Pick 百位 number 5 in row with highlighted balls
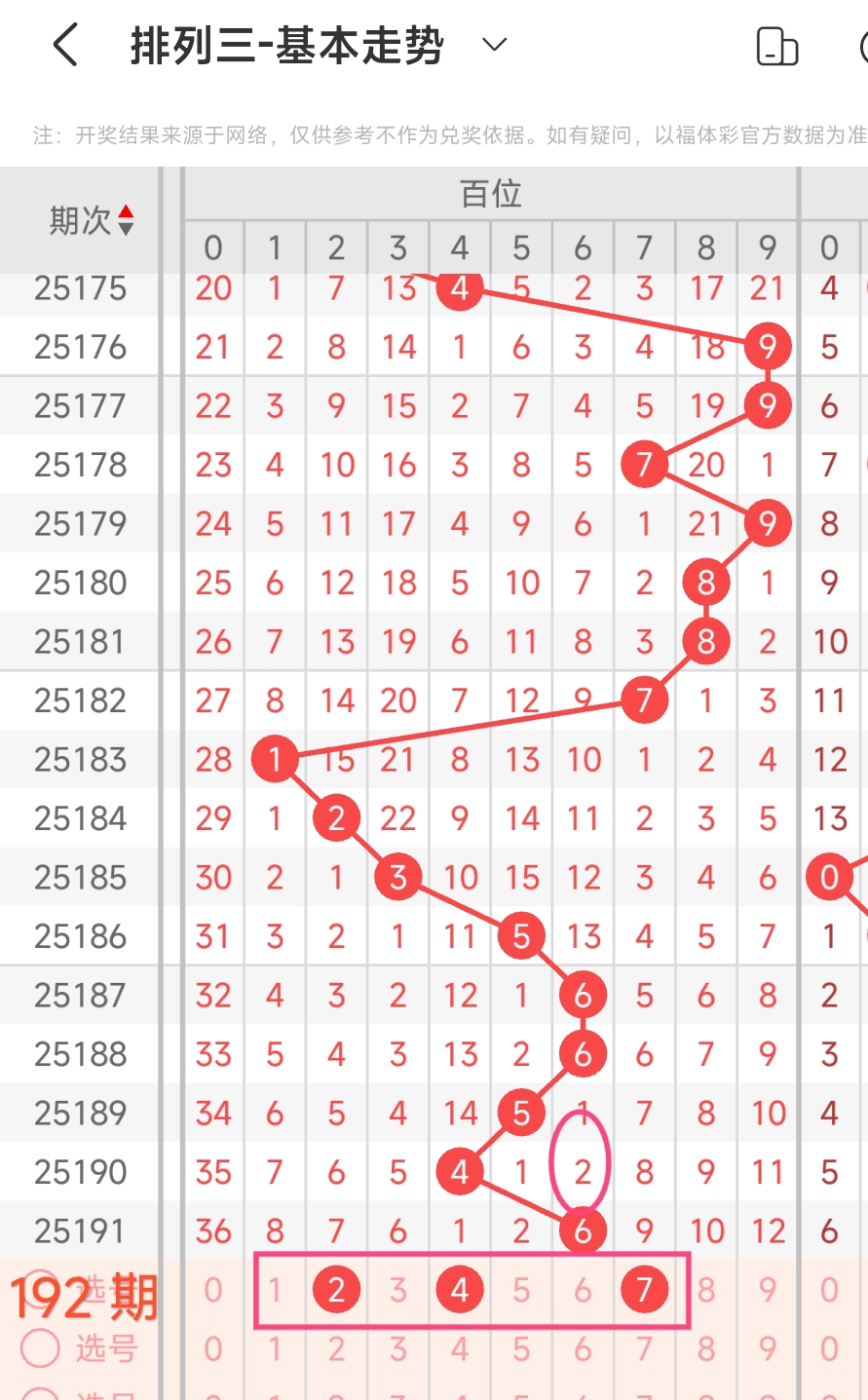 pyautogui.click(x=521, y=1290)
